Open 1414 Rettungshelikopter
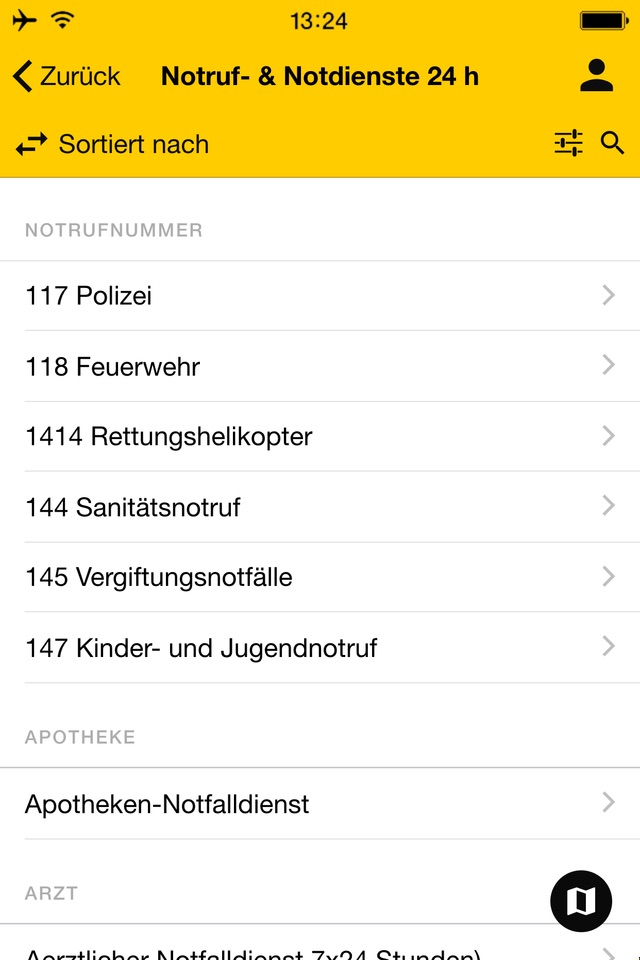This screenshot has width=640, height=960. [320, 436]
